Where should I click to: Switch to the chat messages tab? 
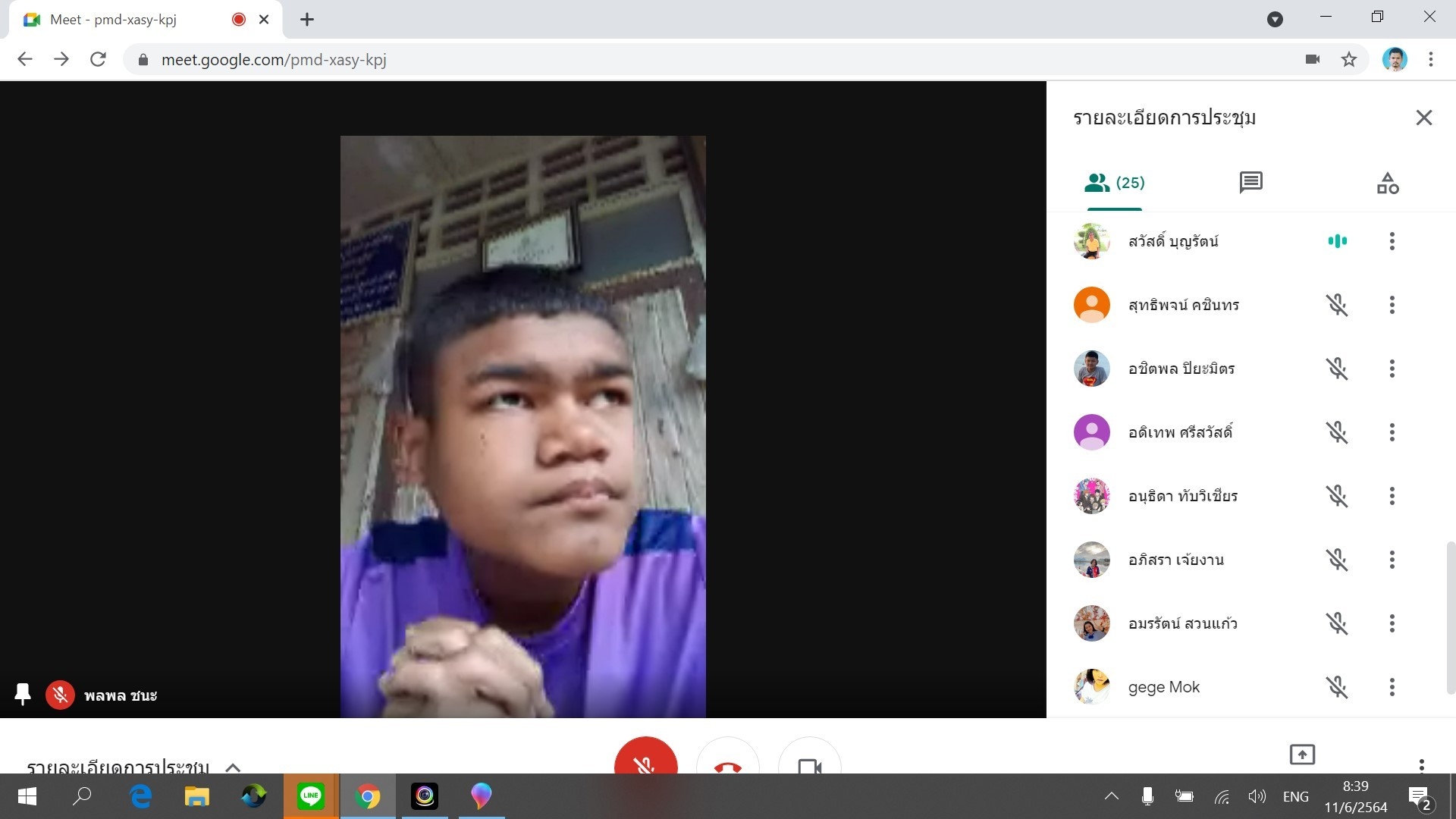(1250, 183)
